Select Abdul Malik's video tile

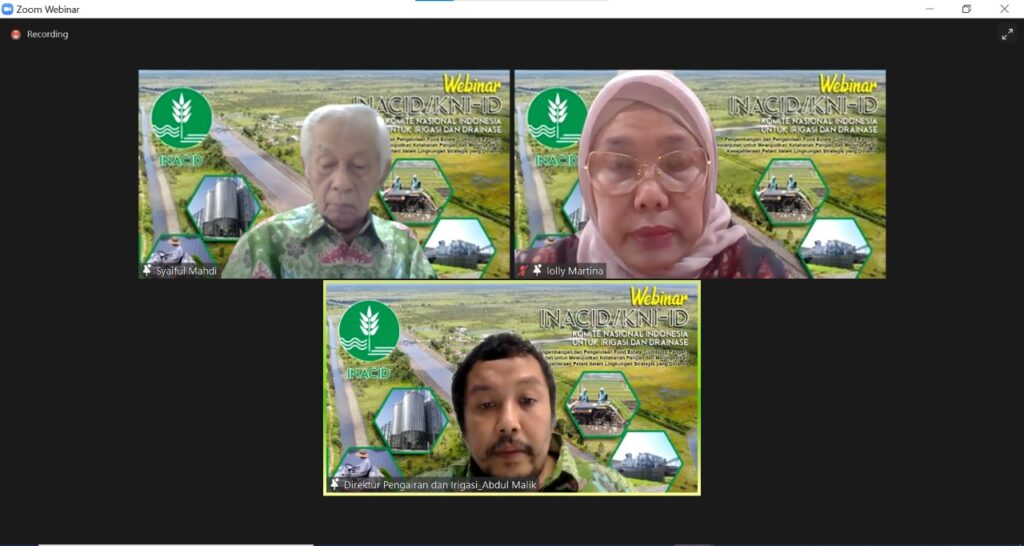click(512, 388)
